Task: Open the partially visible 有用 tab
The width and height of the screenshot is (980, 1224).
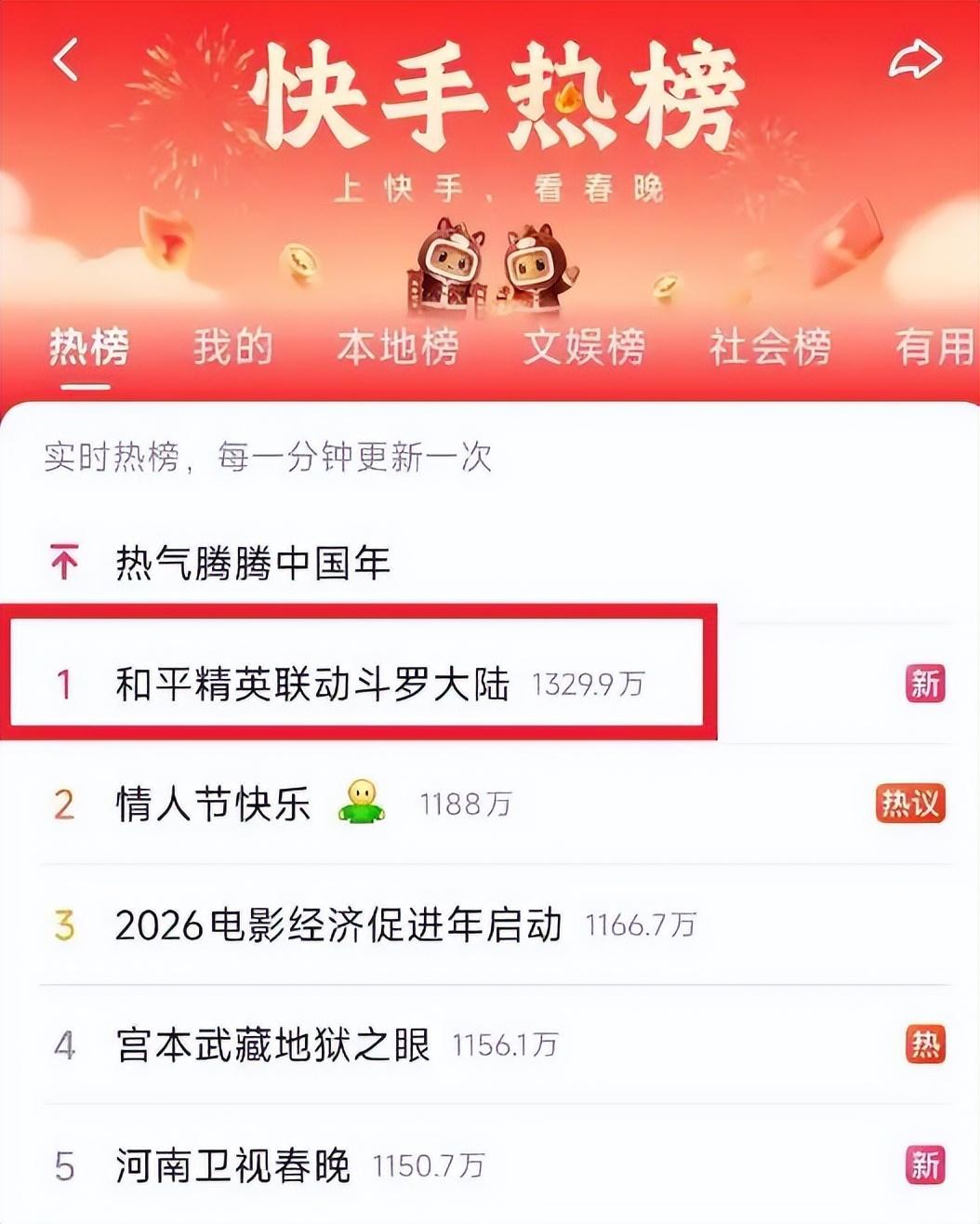Action: tap(934, 347)
